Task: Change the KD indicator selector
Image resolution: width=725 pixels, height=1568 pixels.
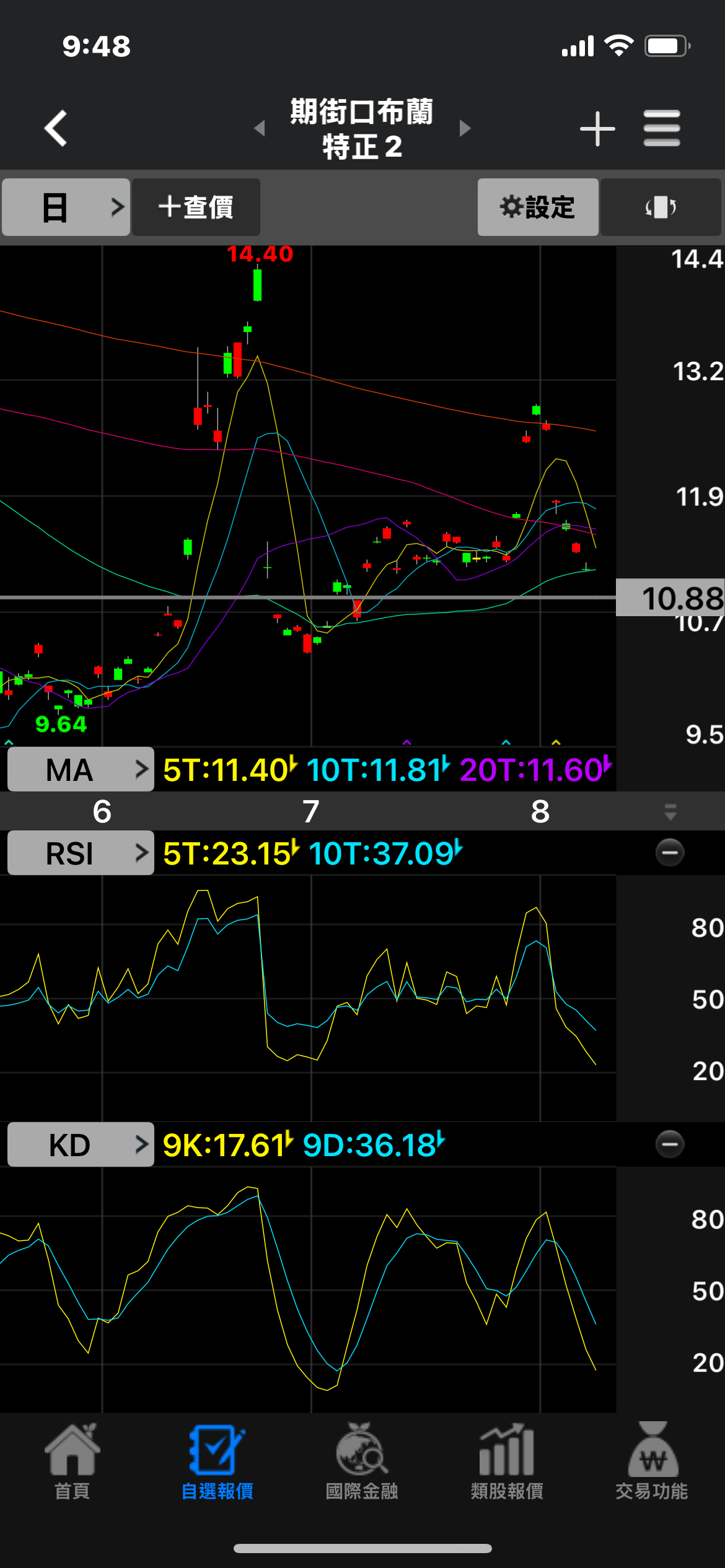Action: [81, 1144]
